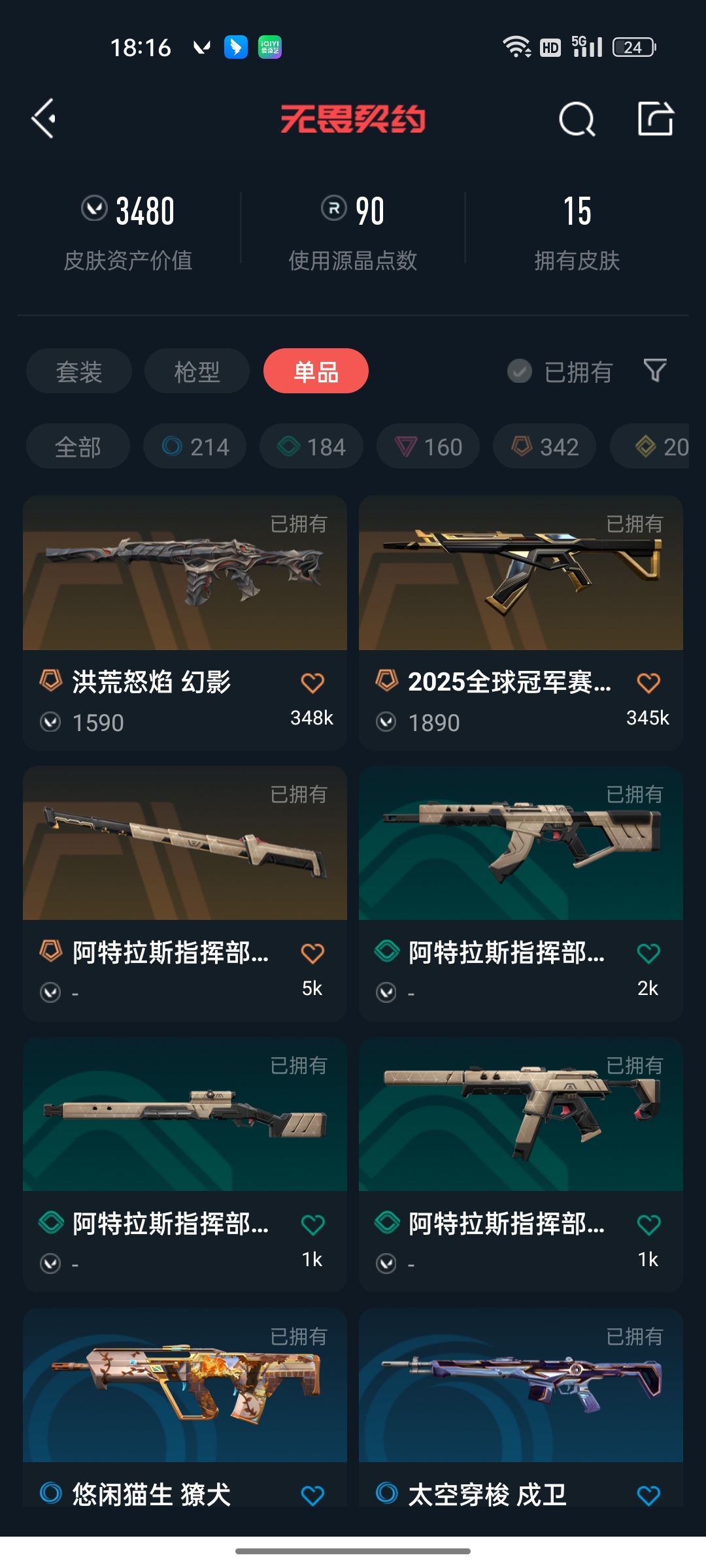Open the search icon in the header

point(577,119)
